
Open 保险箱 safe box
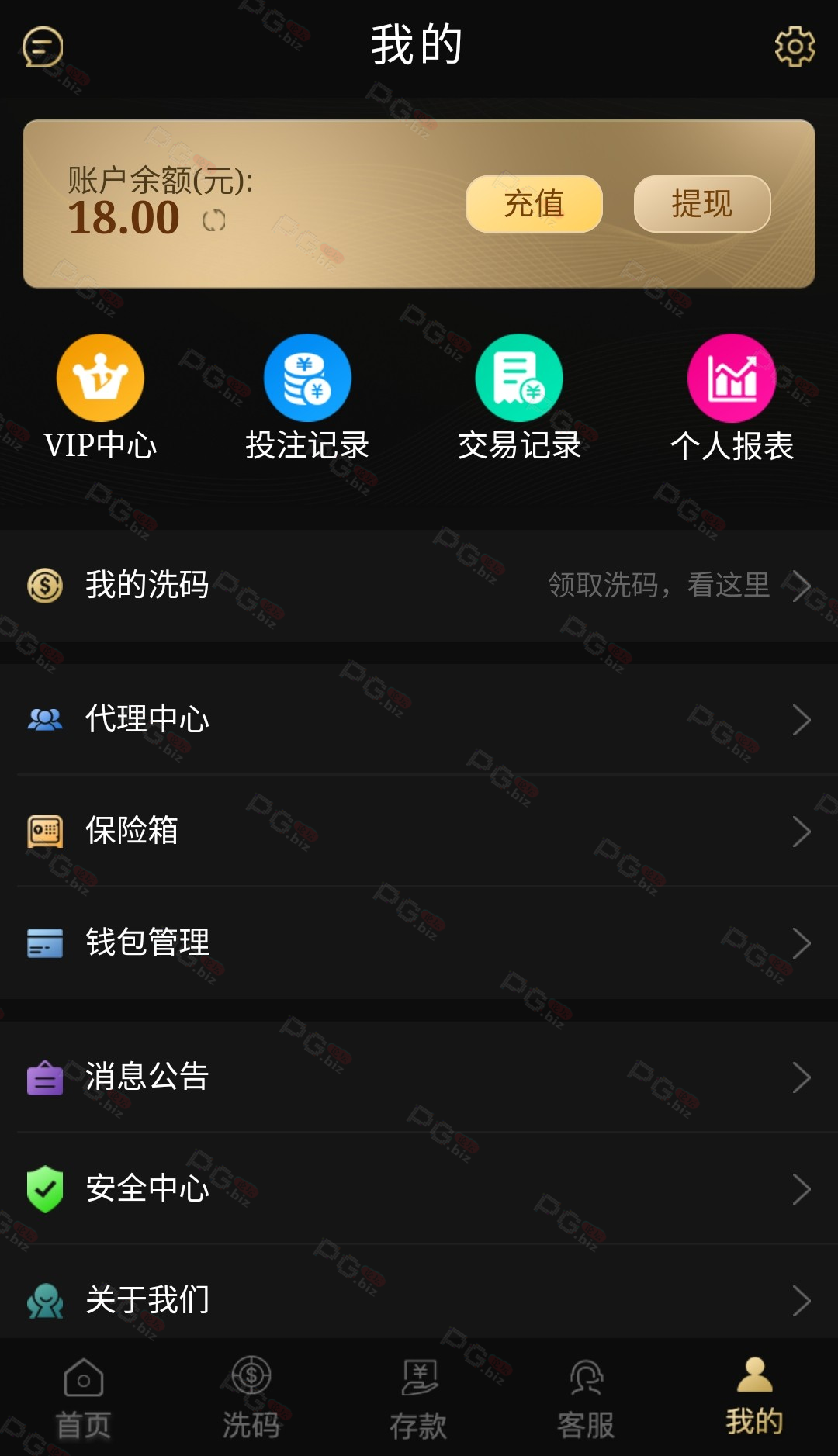[419, 831]
